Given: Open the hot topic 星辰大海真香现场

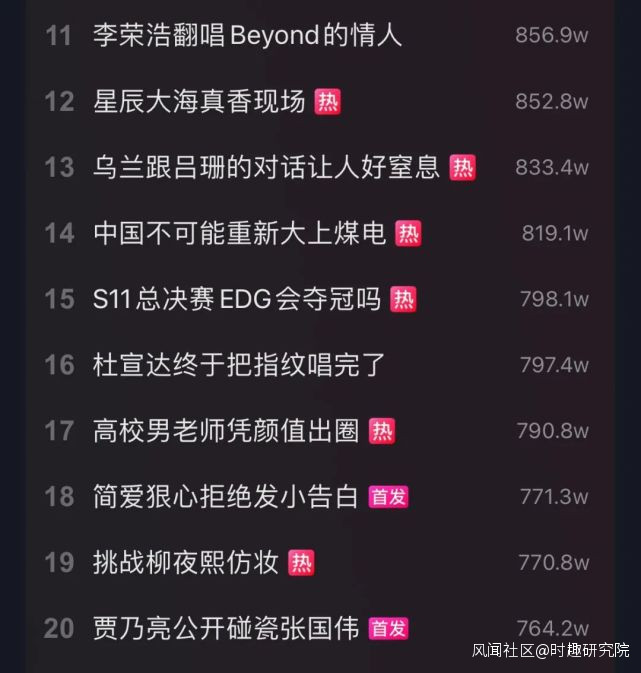Looking at the screenshot, I should coord(199,101).
